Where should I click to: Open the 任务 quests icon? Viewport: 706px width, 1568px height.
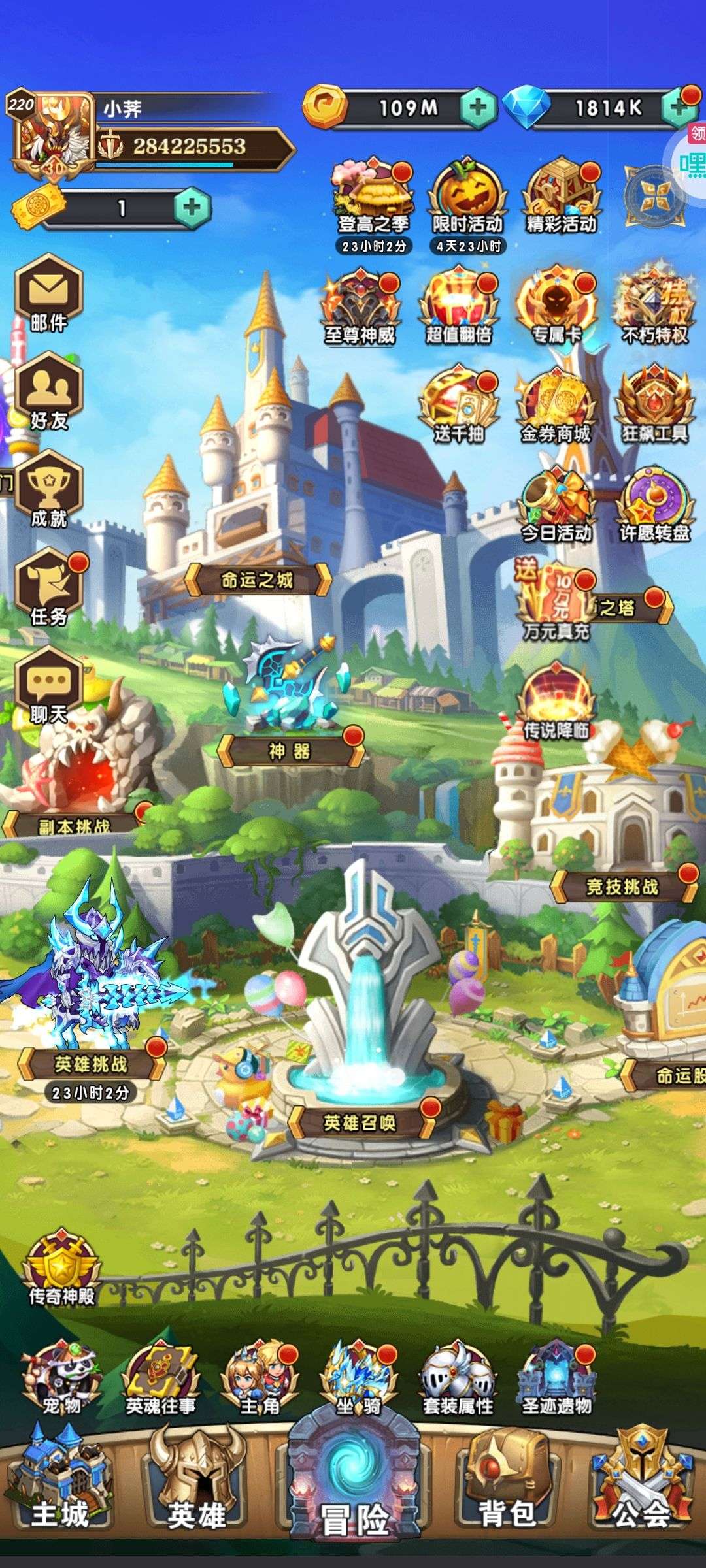(50, 588)
